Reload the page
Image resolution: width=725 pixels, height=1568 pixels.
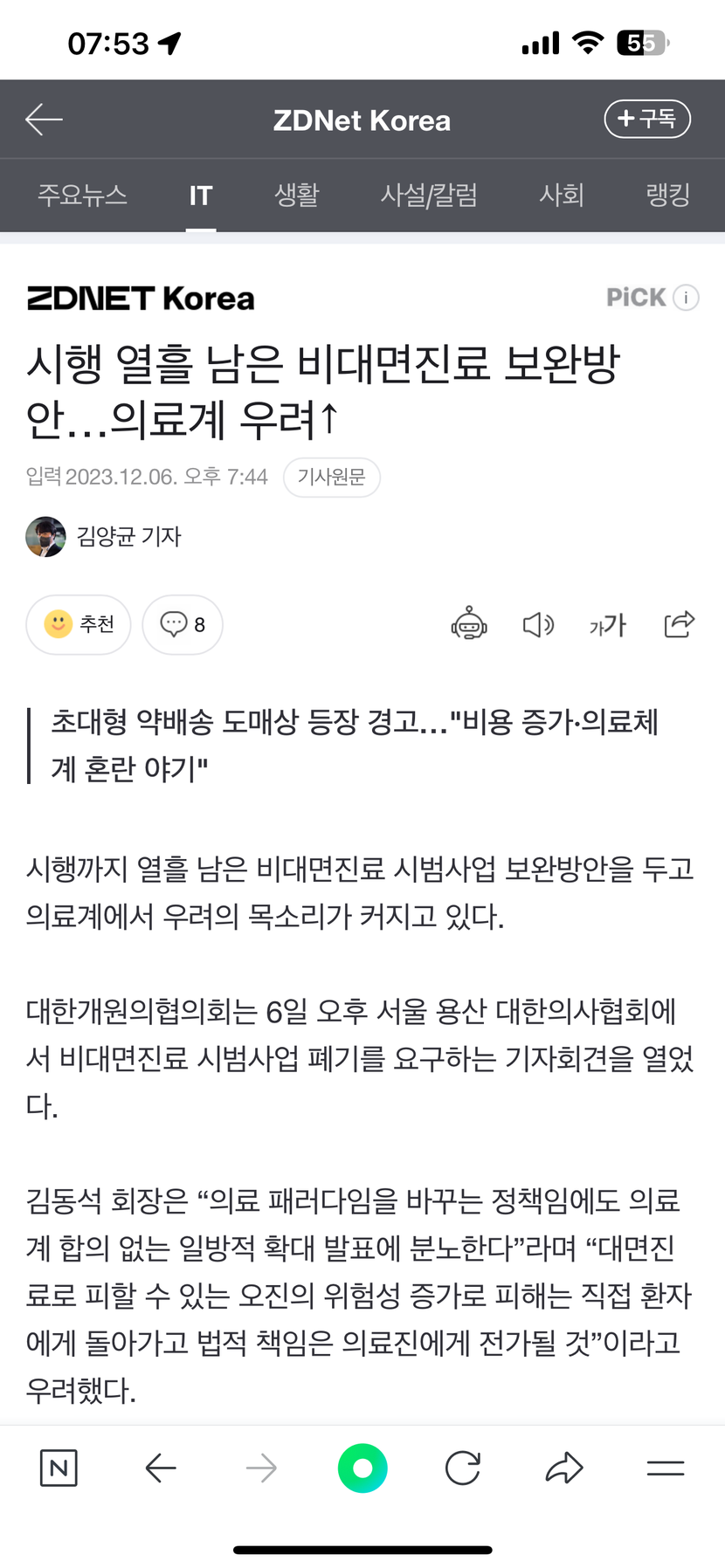[x=463, y=1468]
